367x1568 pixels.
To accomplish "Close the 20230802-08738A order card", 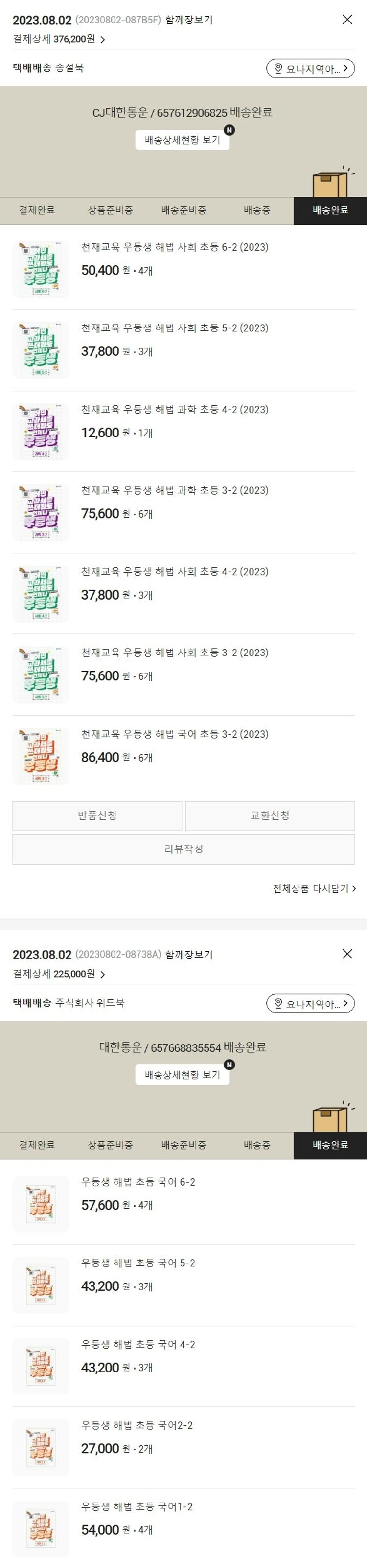I will point(347,954).
